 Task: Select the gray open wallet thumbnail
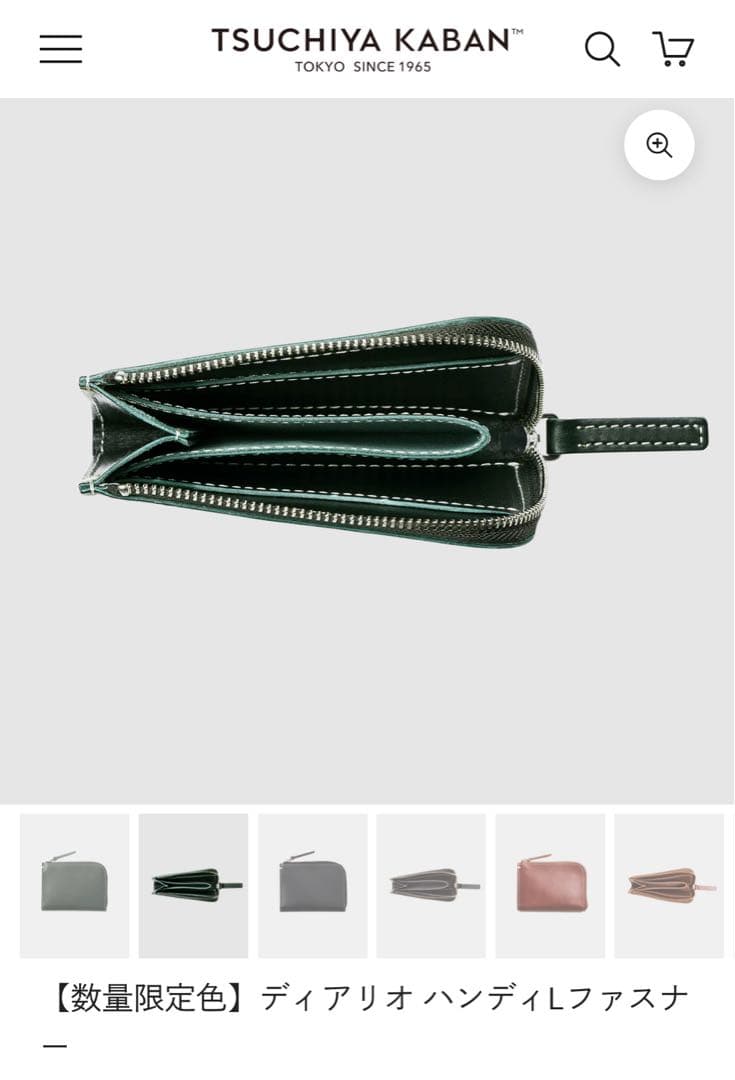click(431, 885)
